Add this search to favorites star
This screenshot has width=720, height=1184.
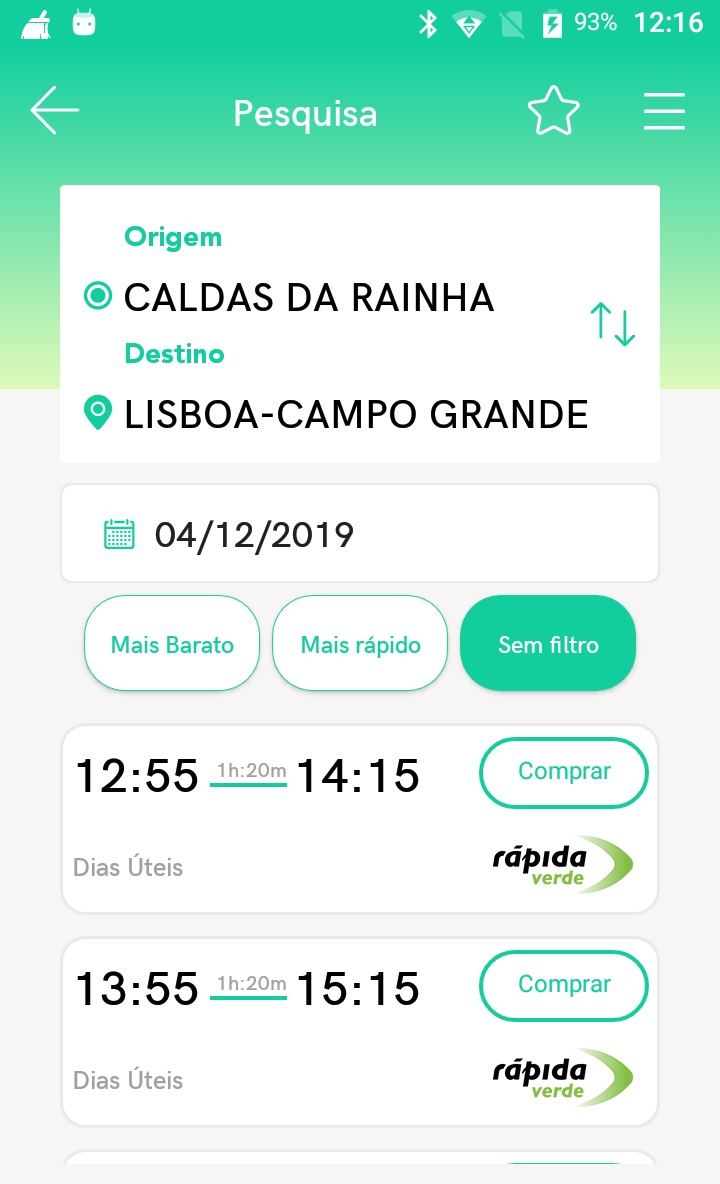[553, 111]
